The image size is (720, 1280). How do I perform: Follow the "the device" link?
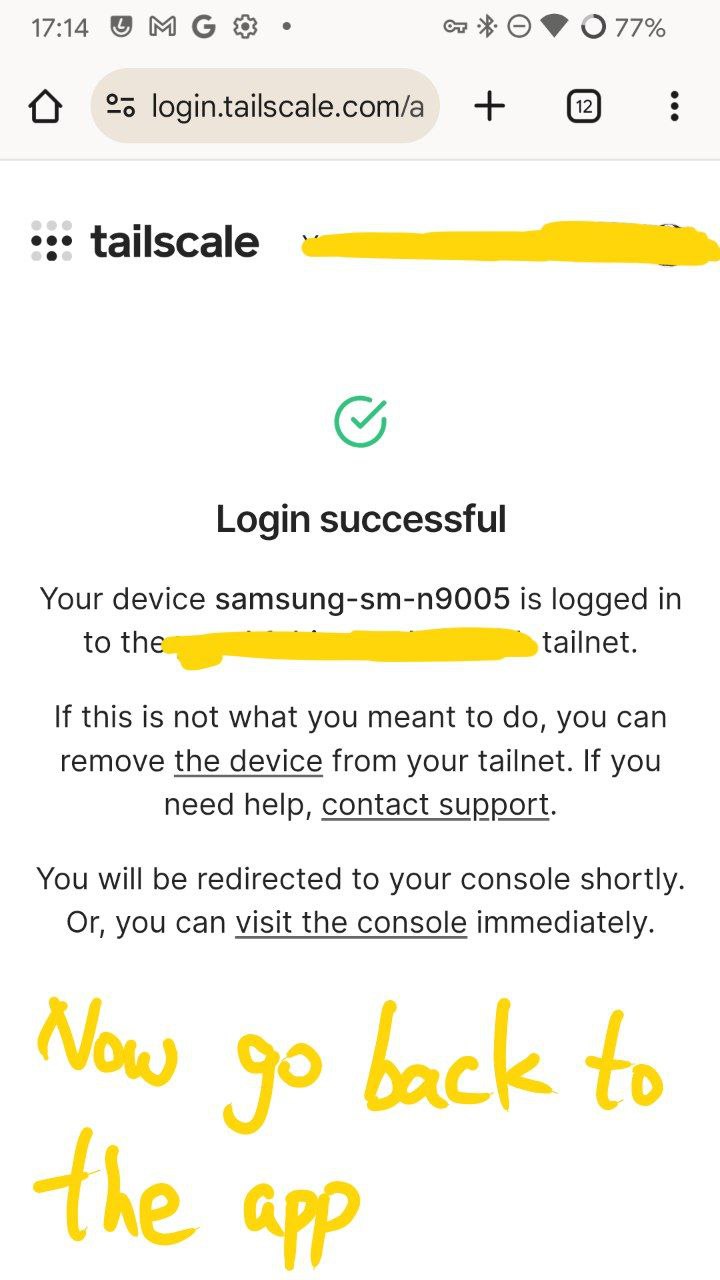pyautogui.click(x=248, y=761)
